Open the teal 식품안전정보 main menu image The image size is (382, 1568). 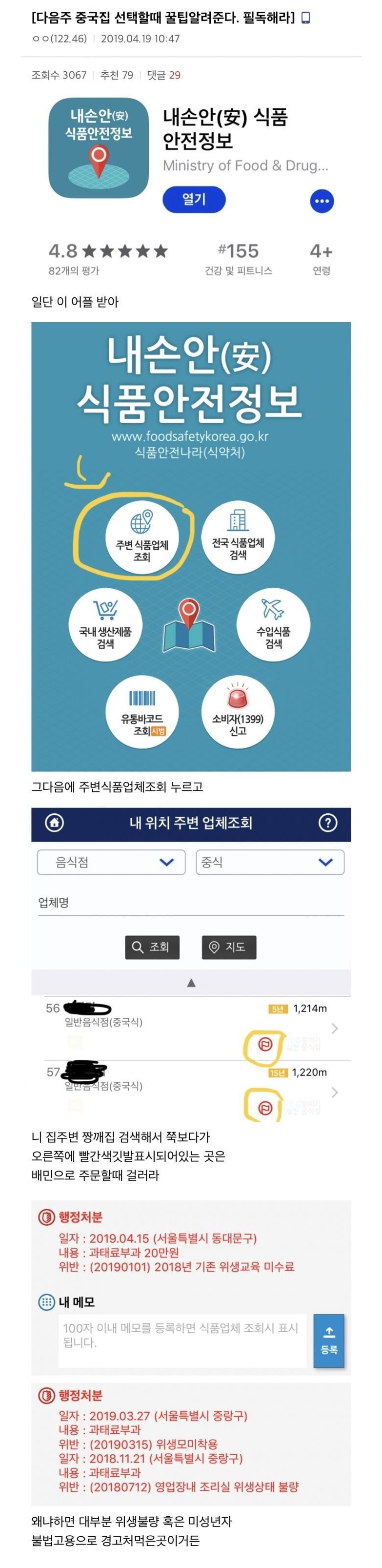click(191, 546)
